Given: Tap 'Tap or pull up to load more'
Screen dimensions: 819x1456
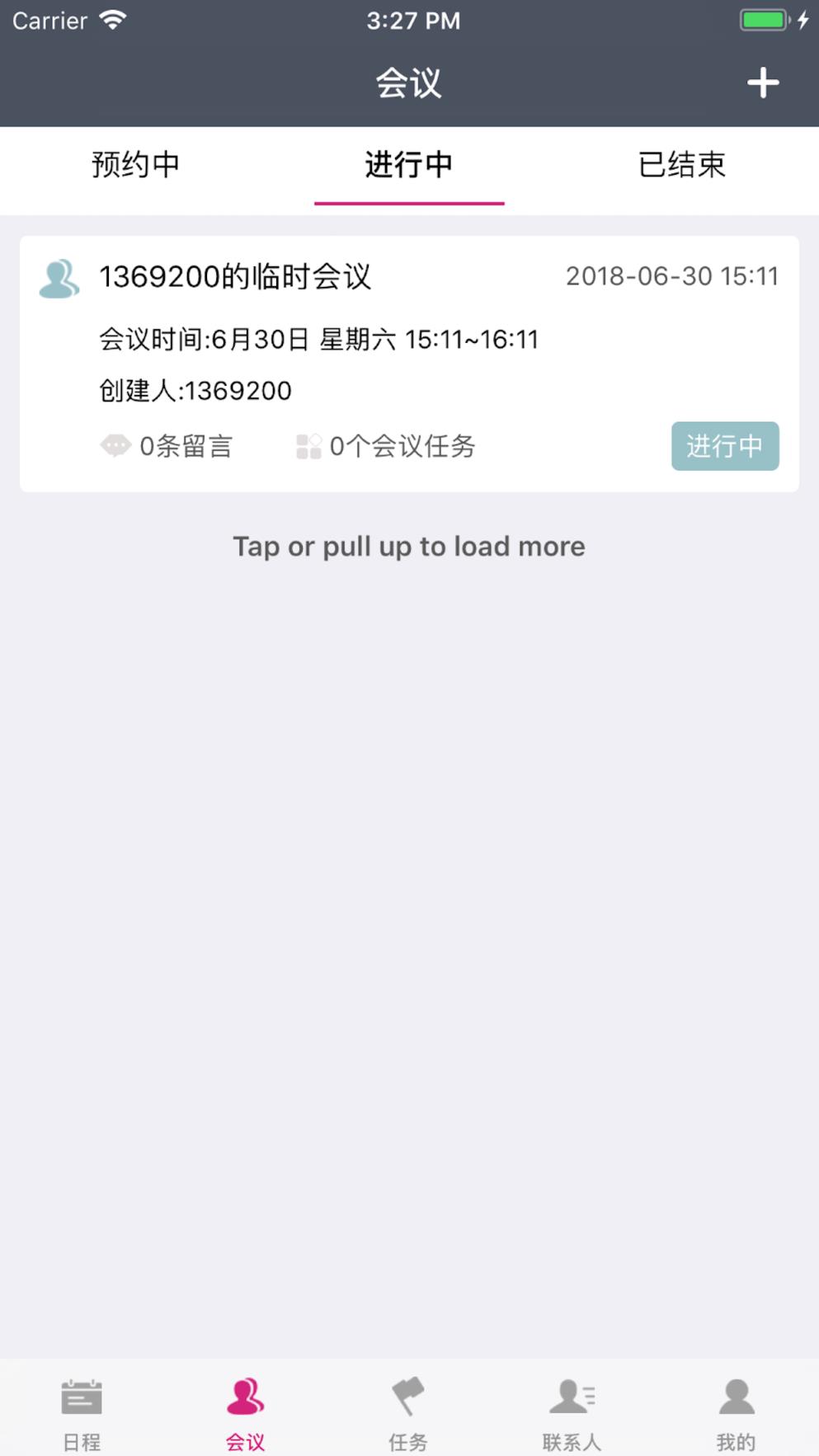Looking at the screenshot, I should click(409, 546).
